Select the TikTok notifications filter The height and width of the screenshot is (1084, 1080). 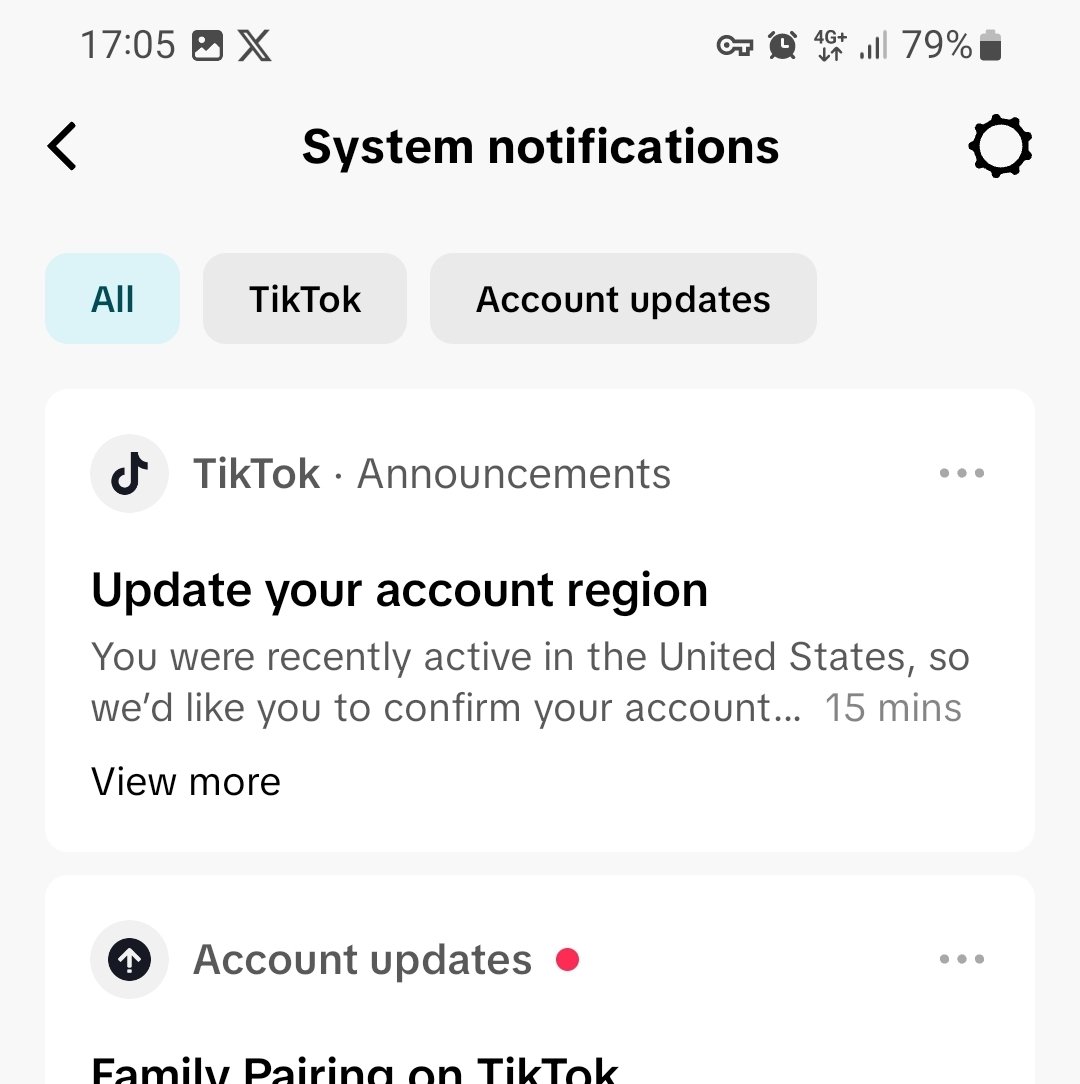[x=304, y=298]
